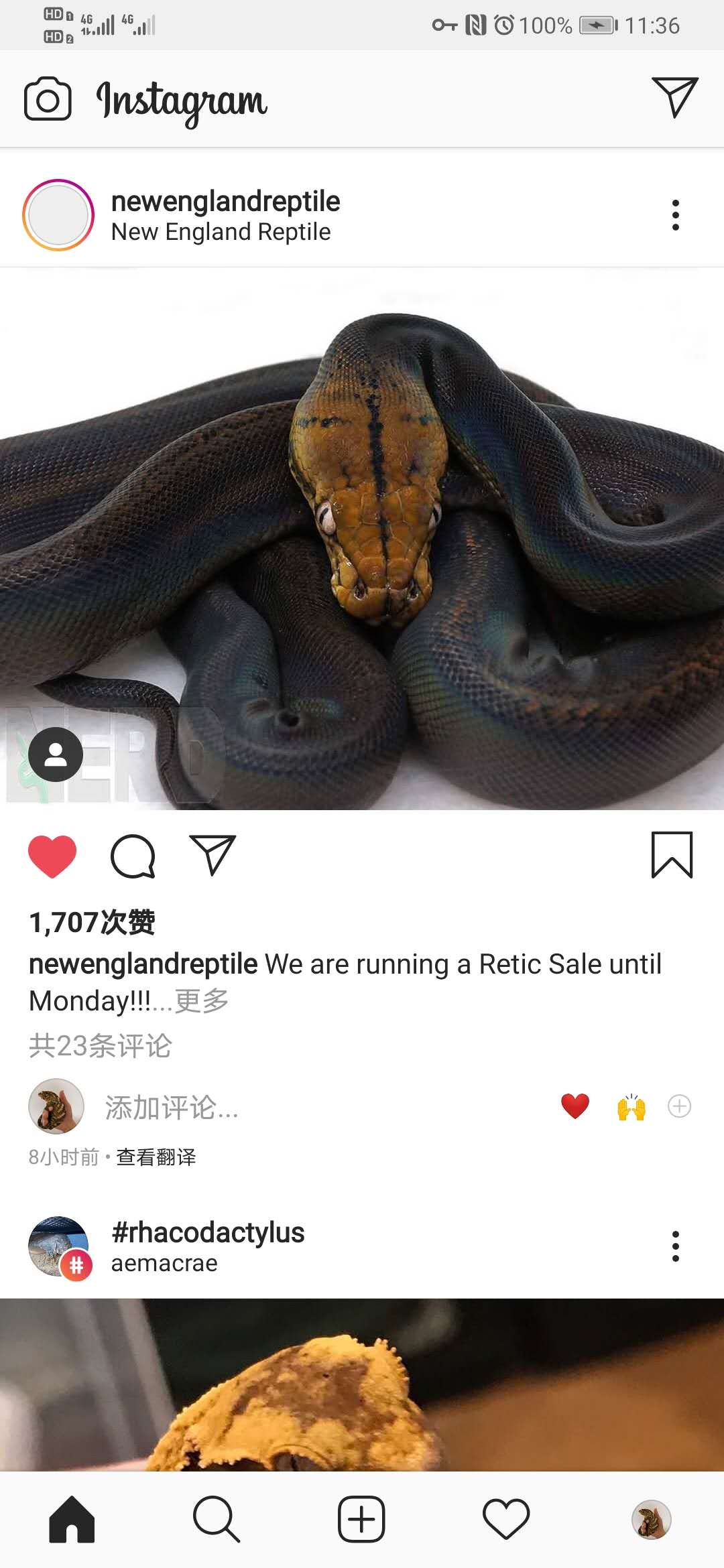Open overflow menu on newenglandreptile's post
The height and width of the screenshot is (1568, 724).
[675, 215]
